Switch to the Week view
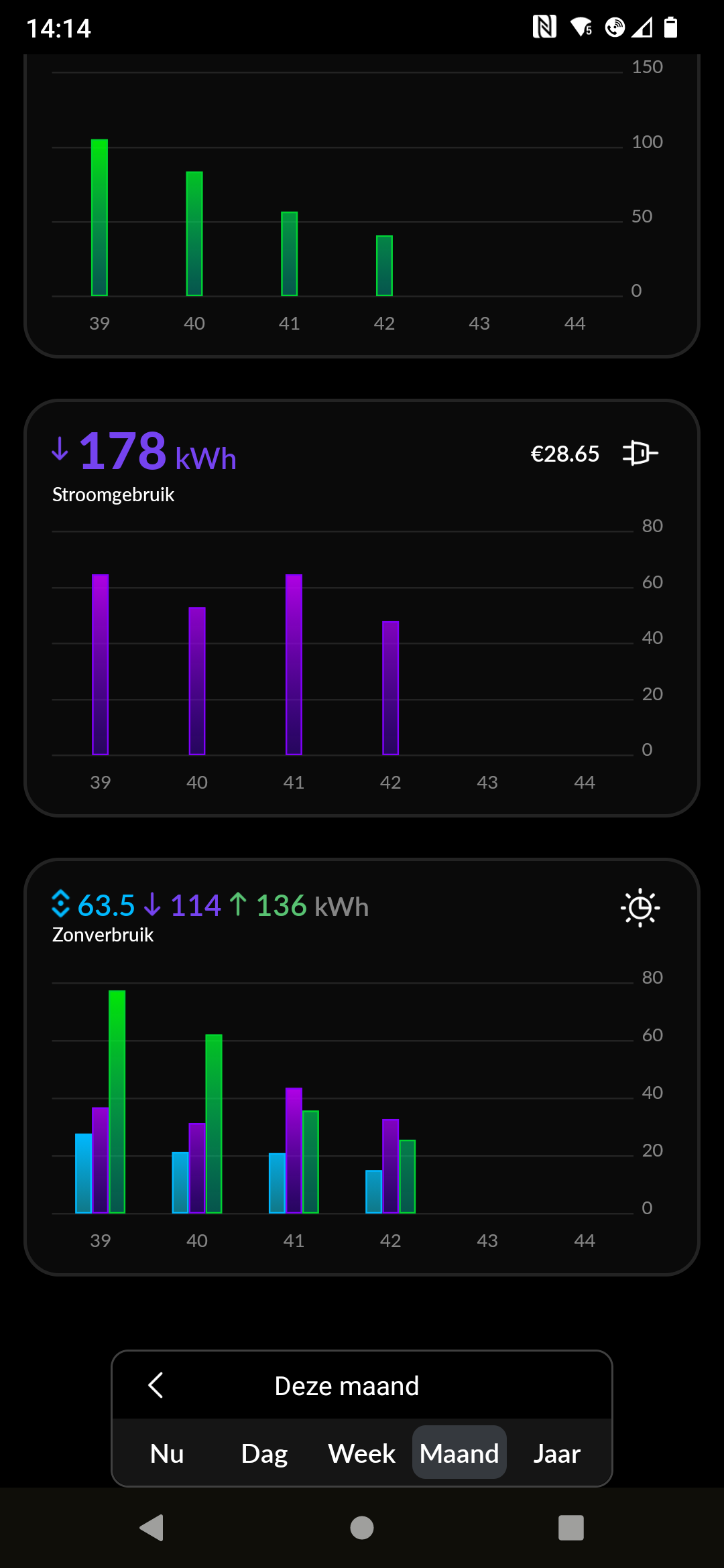The width and height of the screenshot is (724, 1568). tap(361, 1453)
